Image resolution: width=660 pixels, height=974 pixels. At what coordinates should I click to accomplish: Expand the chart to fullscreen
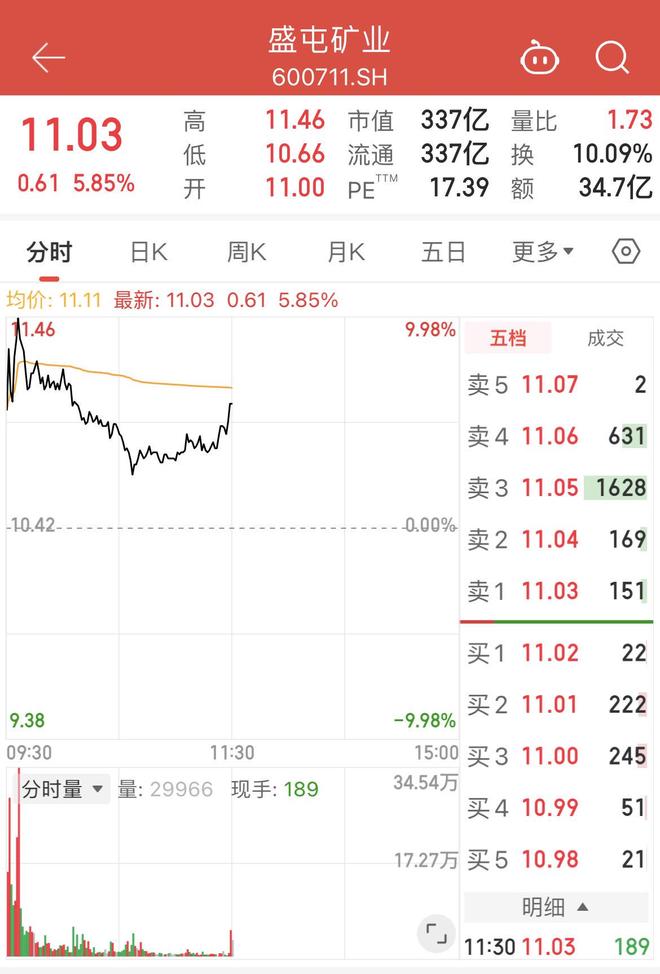(436, 934)
